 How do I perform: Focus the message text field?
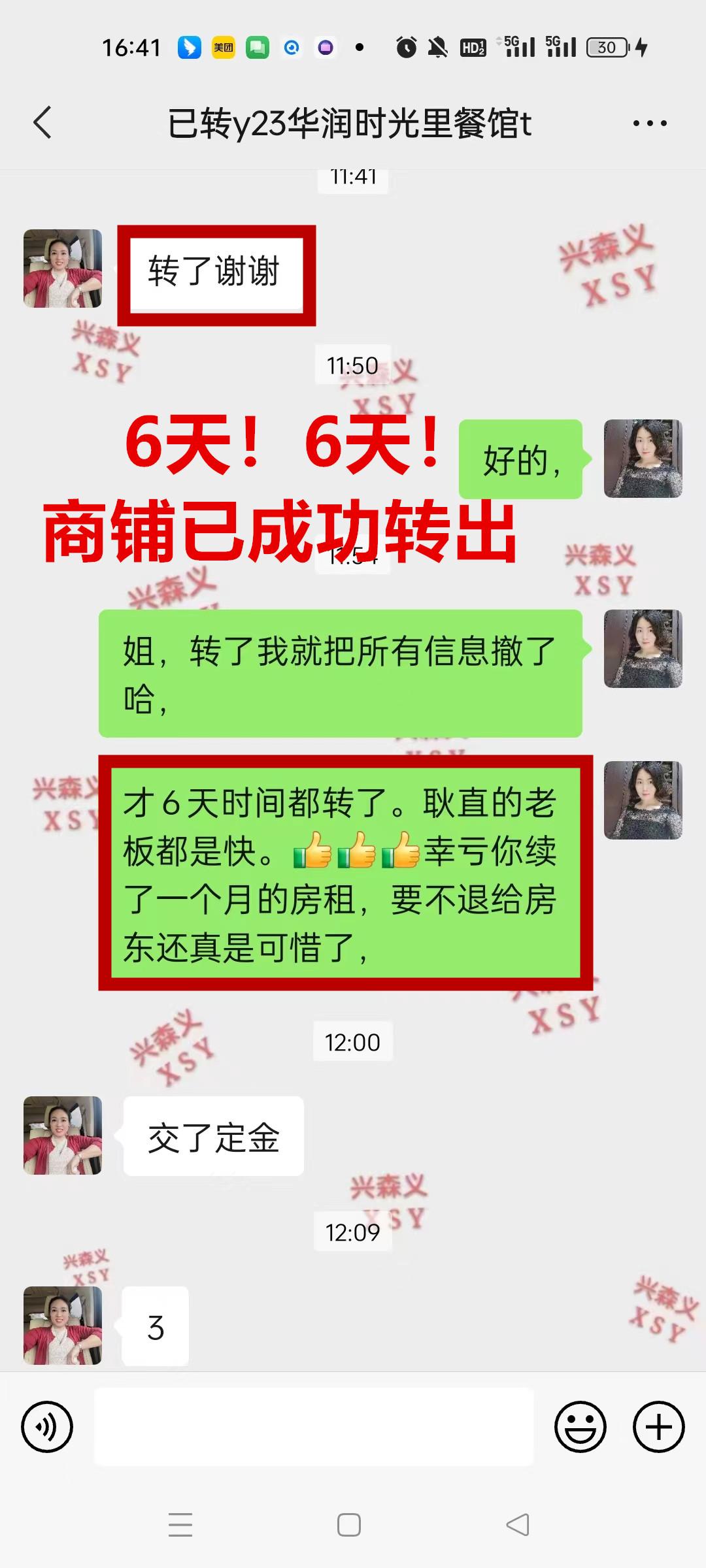[x=314, y=1426]
